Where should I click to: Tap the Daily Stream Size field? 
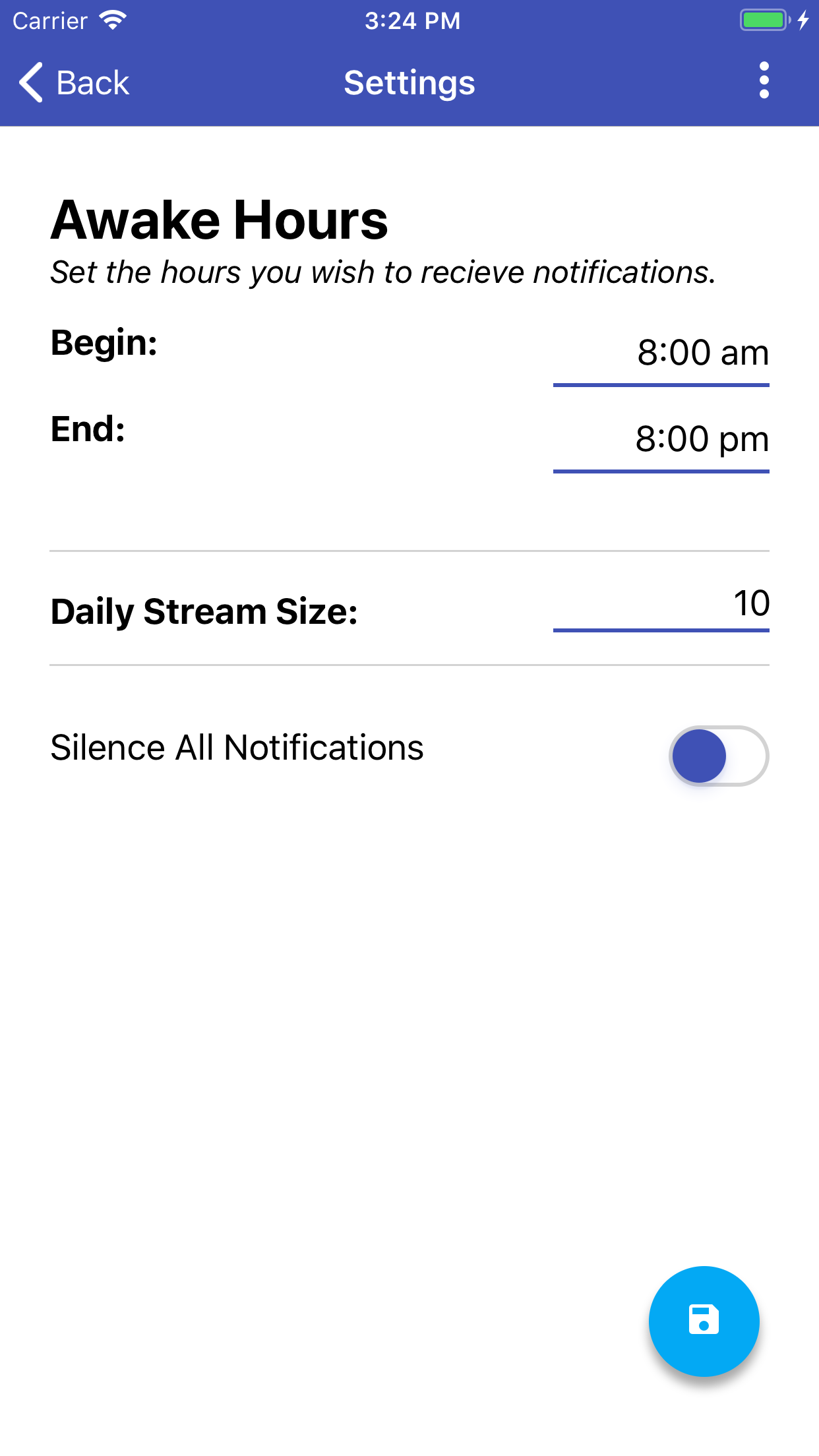tap(661, 605)
